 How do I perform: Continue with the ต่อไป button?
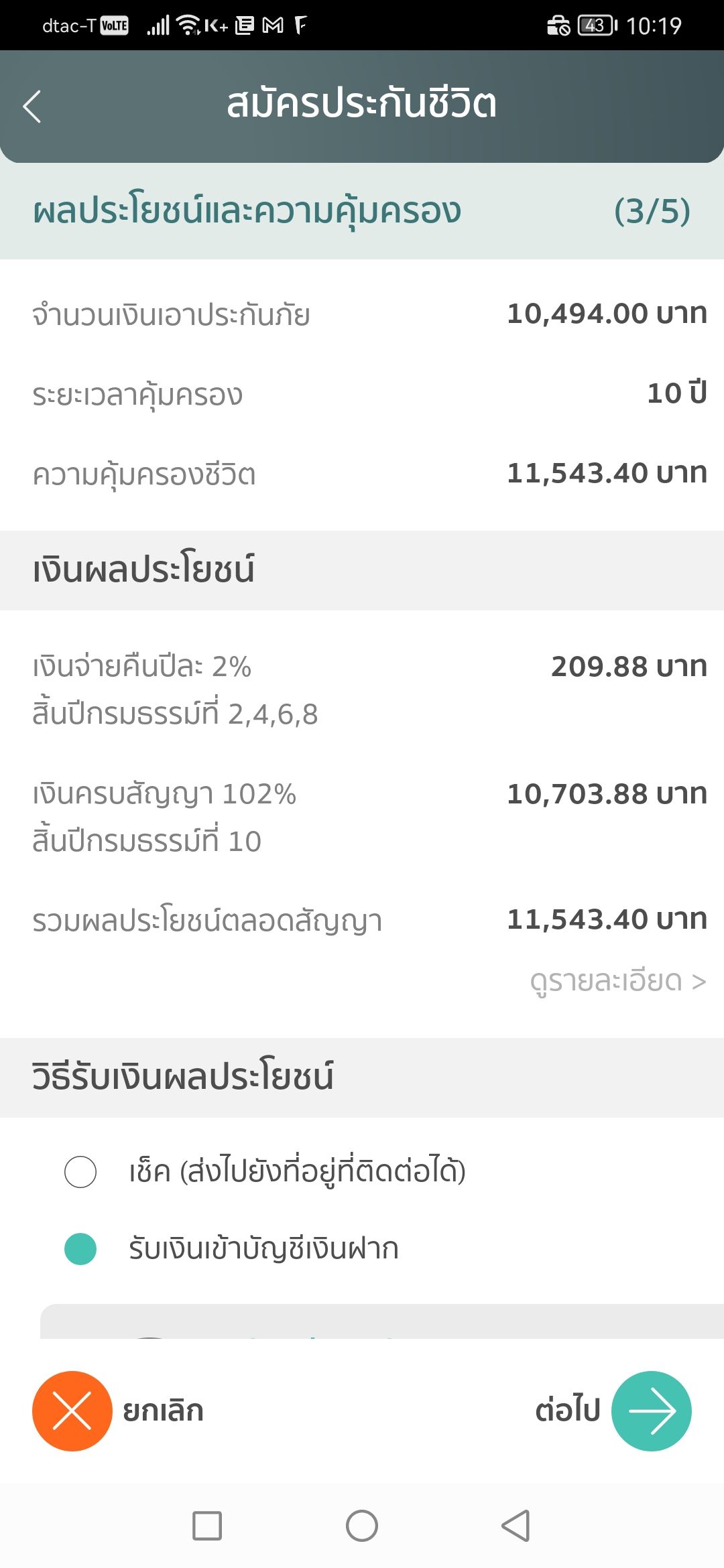click(651, 1411)
